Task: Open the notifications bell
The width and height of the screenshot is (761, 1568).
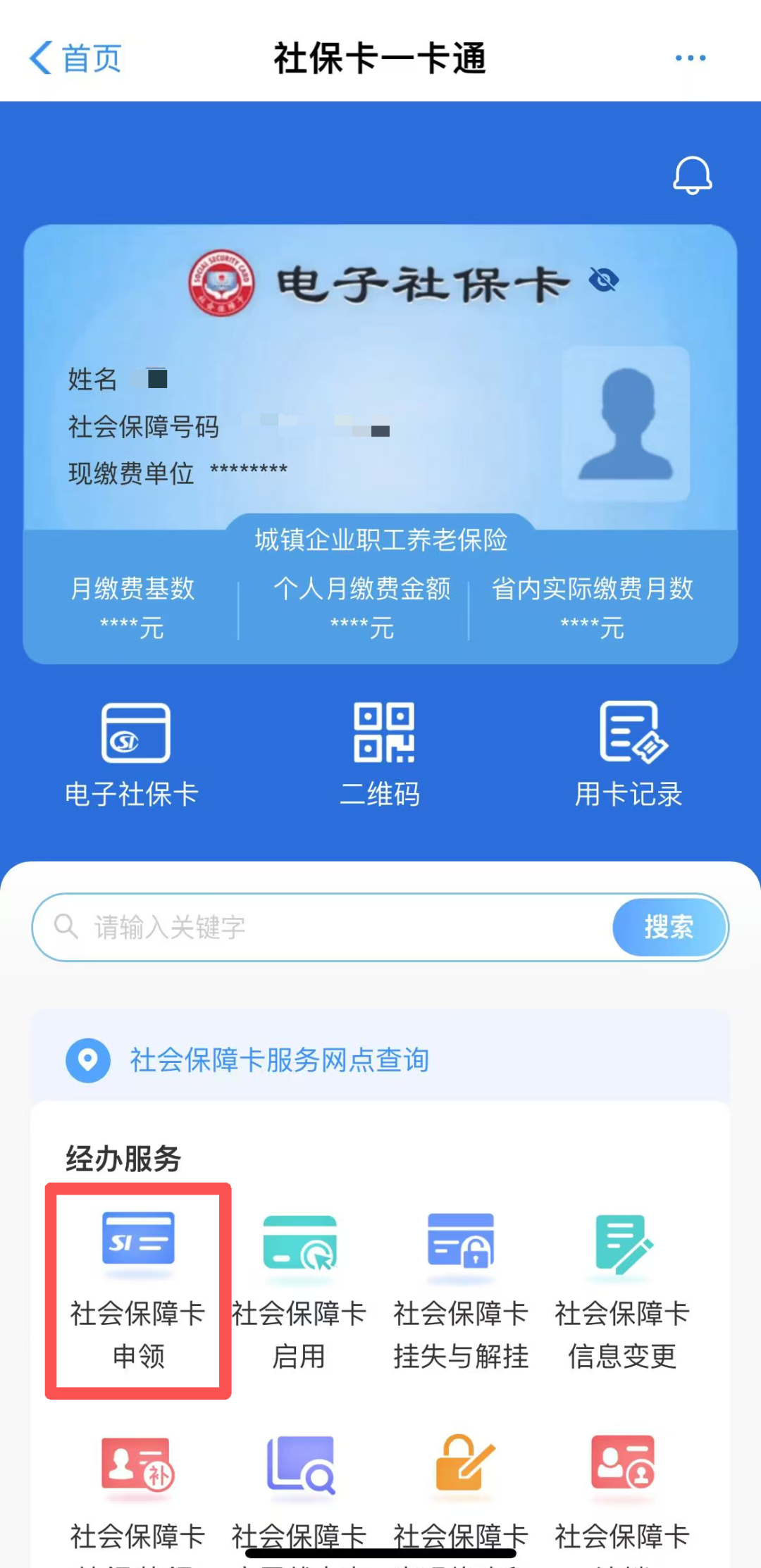Action: (692, 175)
